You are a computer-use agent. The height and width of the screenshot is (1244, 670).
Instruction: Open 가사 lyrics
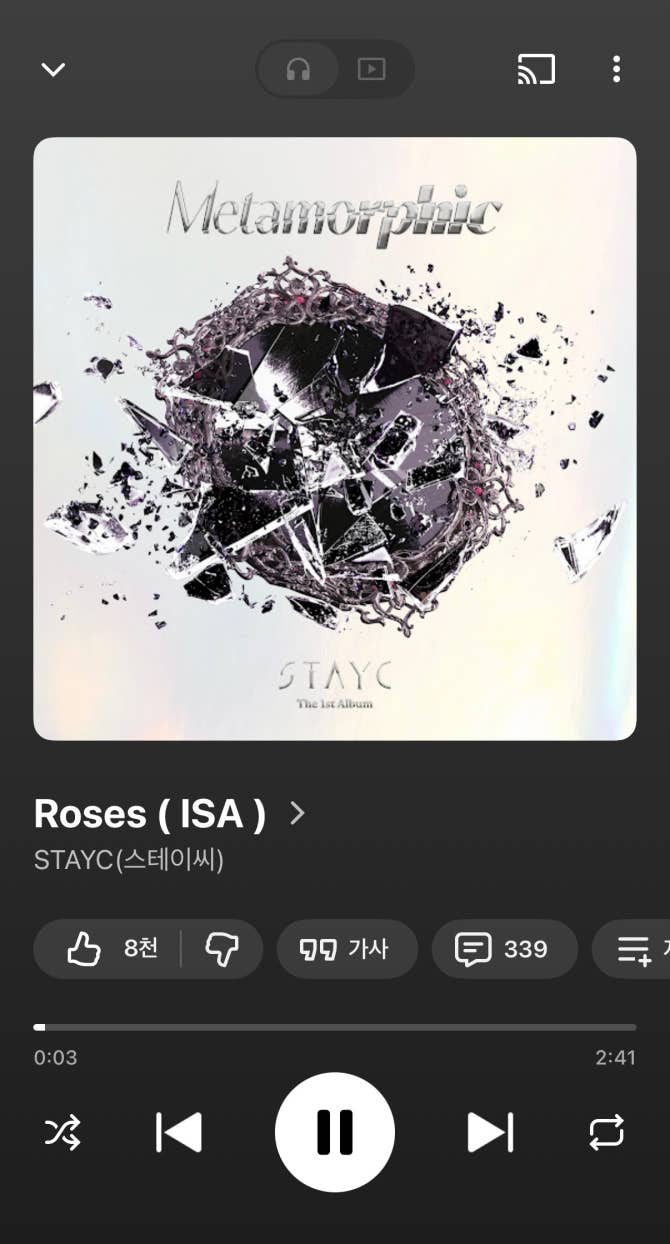[x=346, y=948]
